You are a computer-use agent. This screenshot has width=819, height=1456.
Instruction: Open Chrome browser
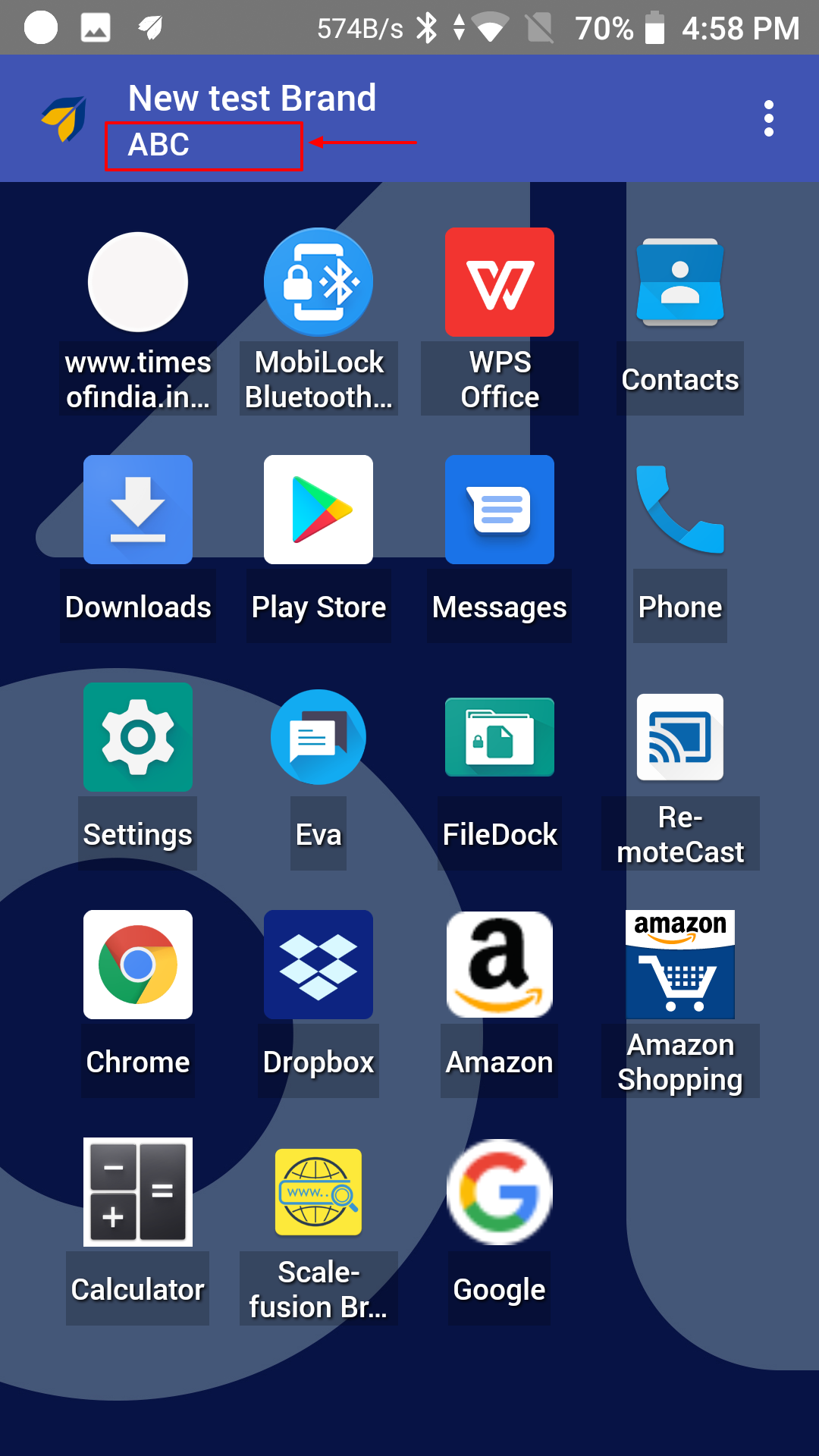(x=138, y=965)
